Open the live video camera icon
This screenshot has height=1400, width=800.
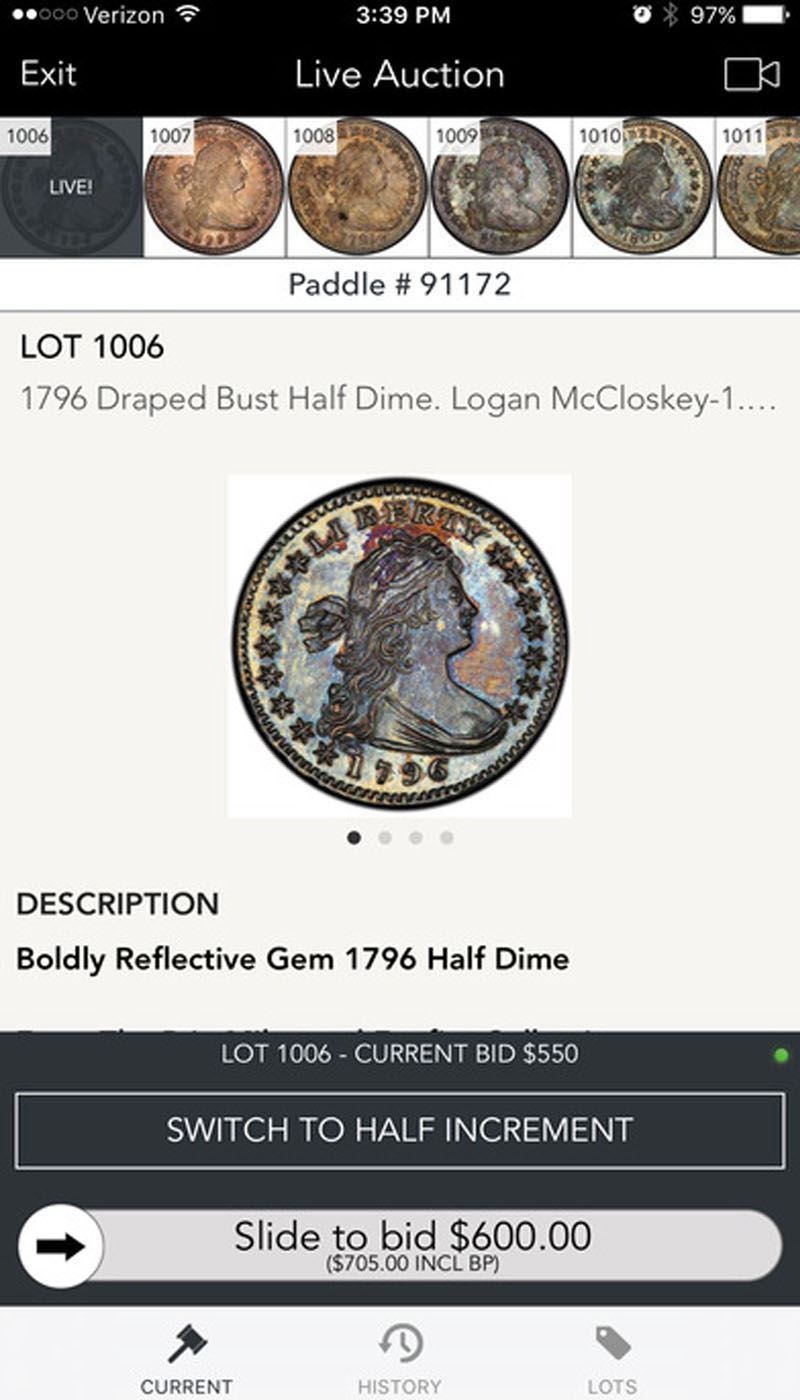[x=751, y=75]
